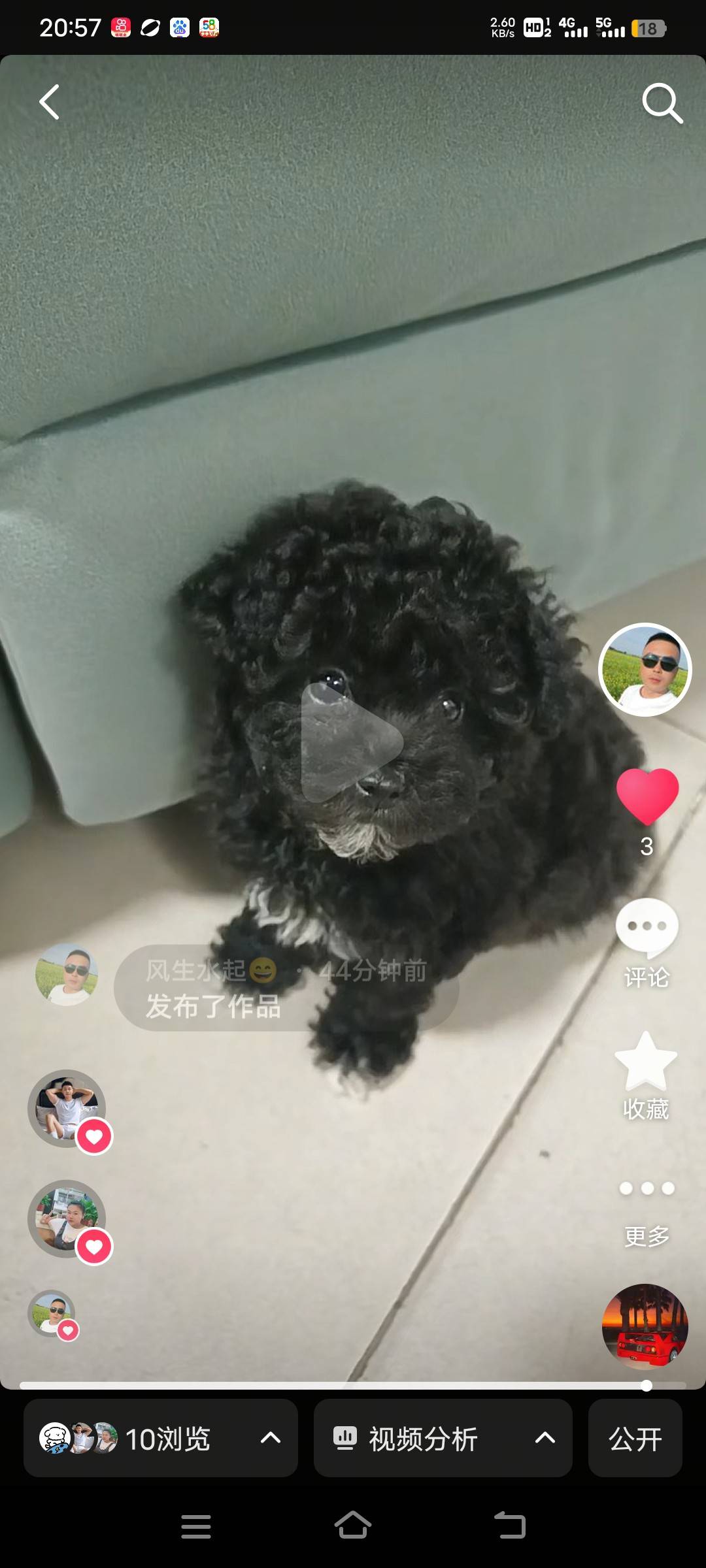Open the spinning music disc
Screen dimensions: 706x1568
(645, 1326)
